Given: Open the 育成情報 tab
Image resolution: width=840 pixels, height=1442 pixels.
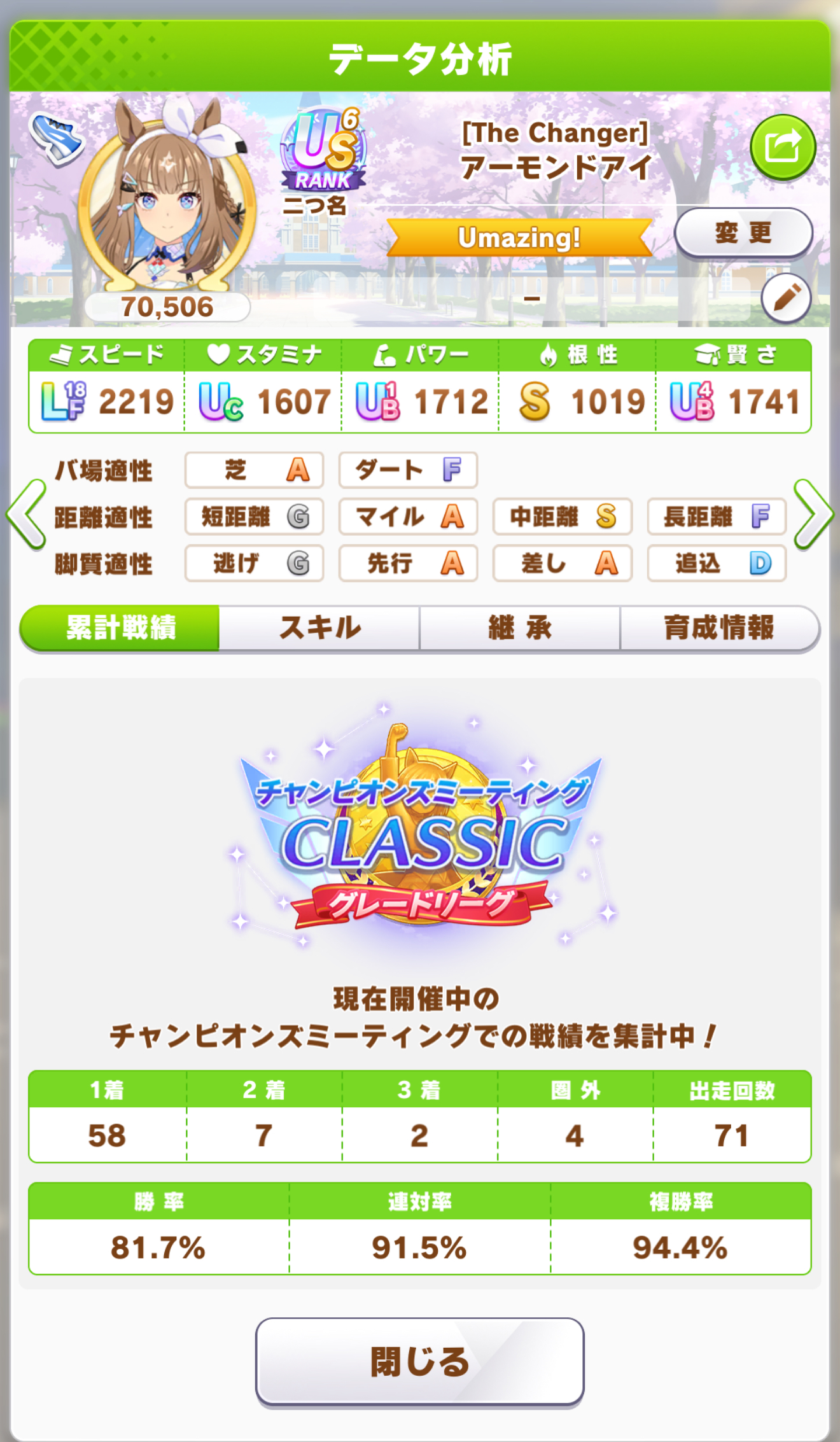Looking at the screenshot, I should [x=719, y=627].
